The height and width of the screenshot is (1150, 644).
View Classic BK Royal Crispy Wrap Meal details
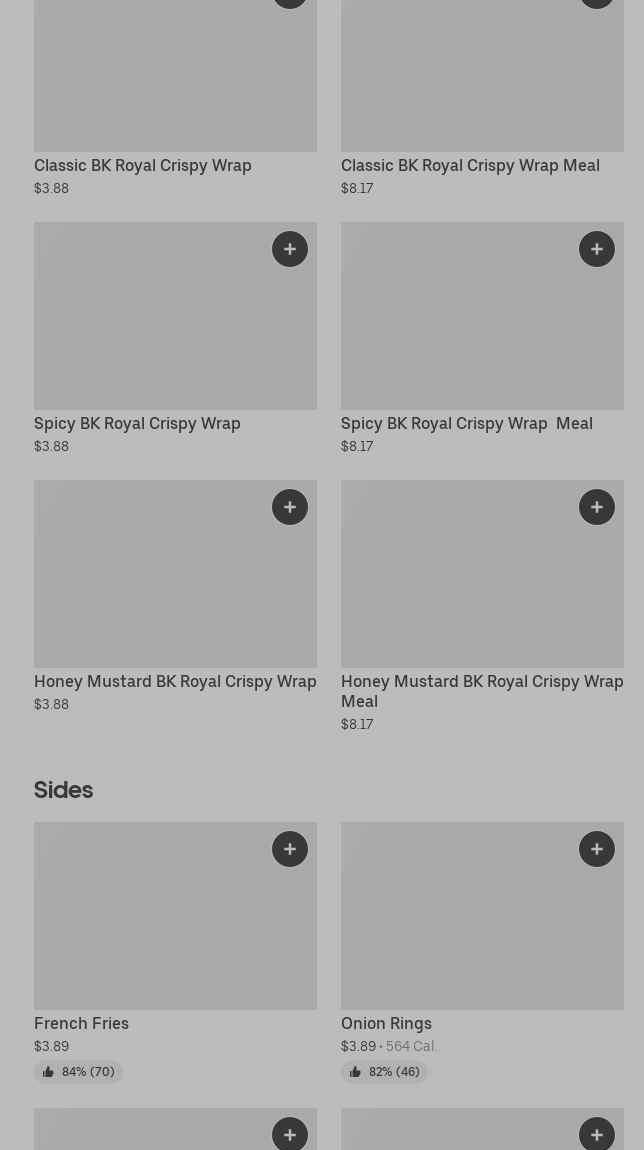(x=470, y=165)
